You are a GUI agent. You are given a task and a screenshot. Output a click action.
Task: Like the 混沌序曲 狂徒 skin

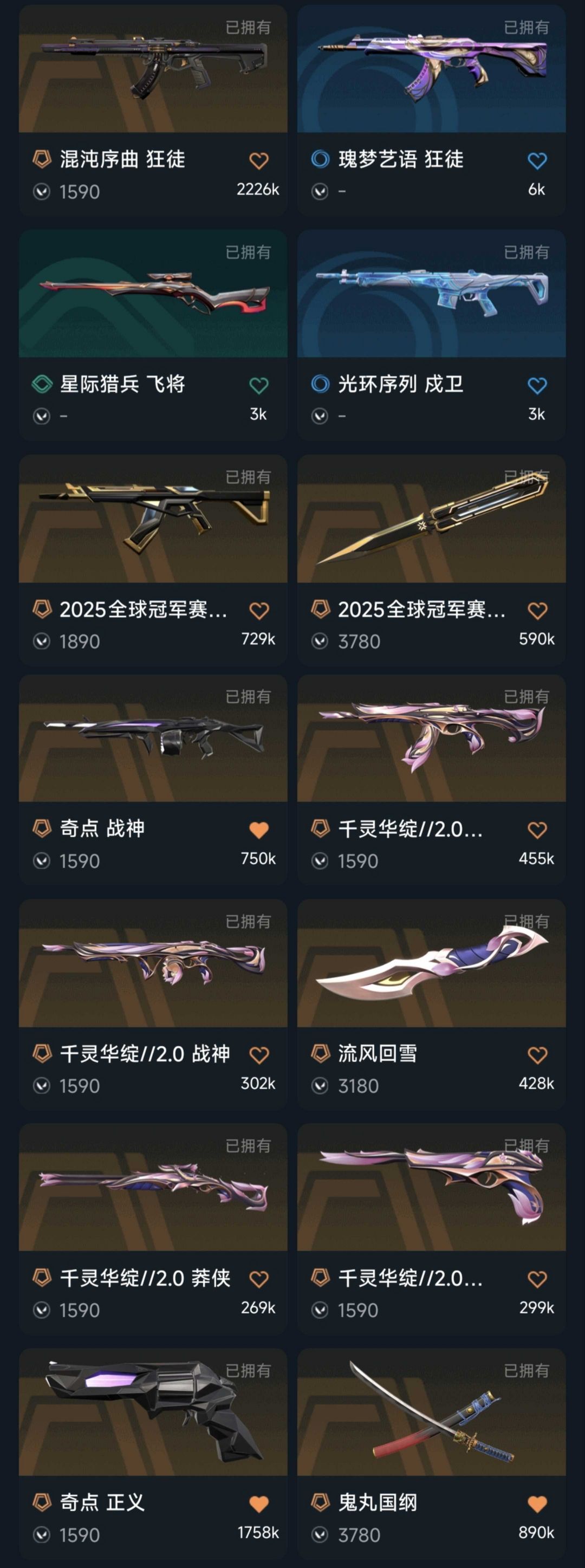pos(259,161)
